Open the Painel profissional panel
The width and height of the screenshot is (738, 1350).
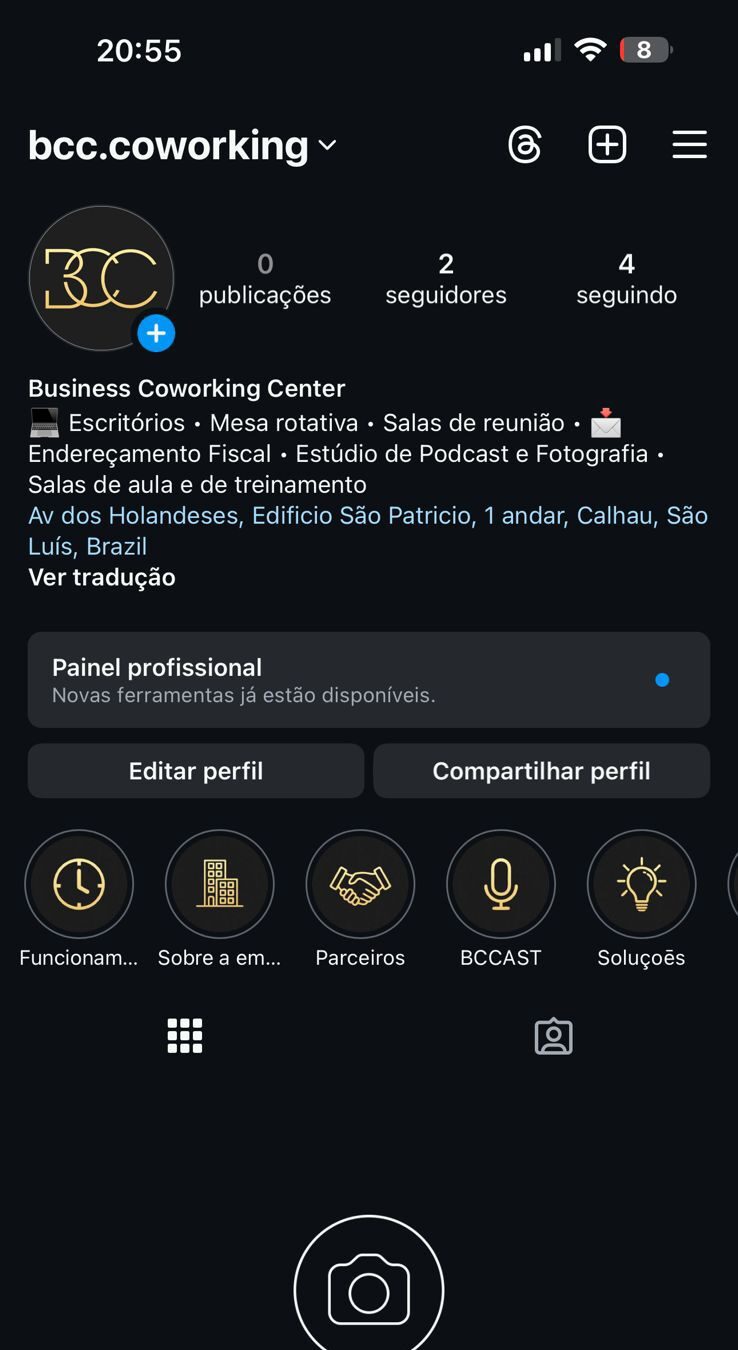tap(368, 679)
